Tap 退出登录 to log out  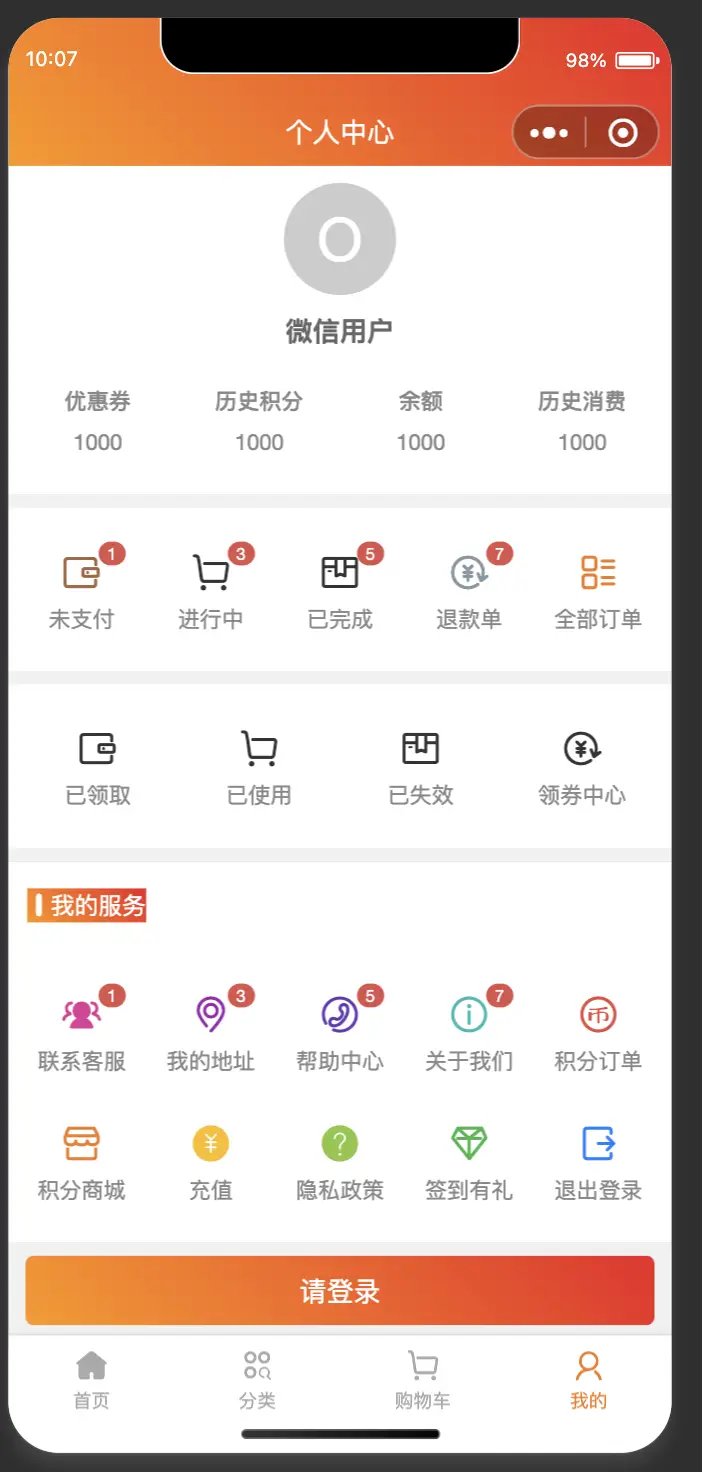[x=598, y=1164]
